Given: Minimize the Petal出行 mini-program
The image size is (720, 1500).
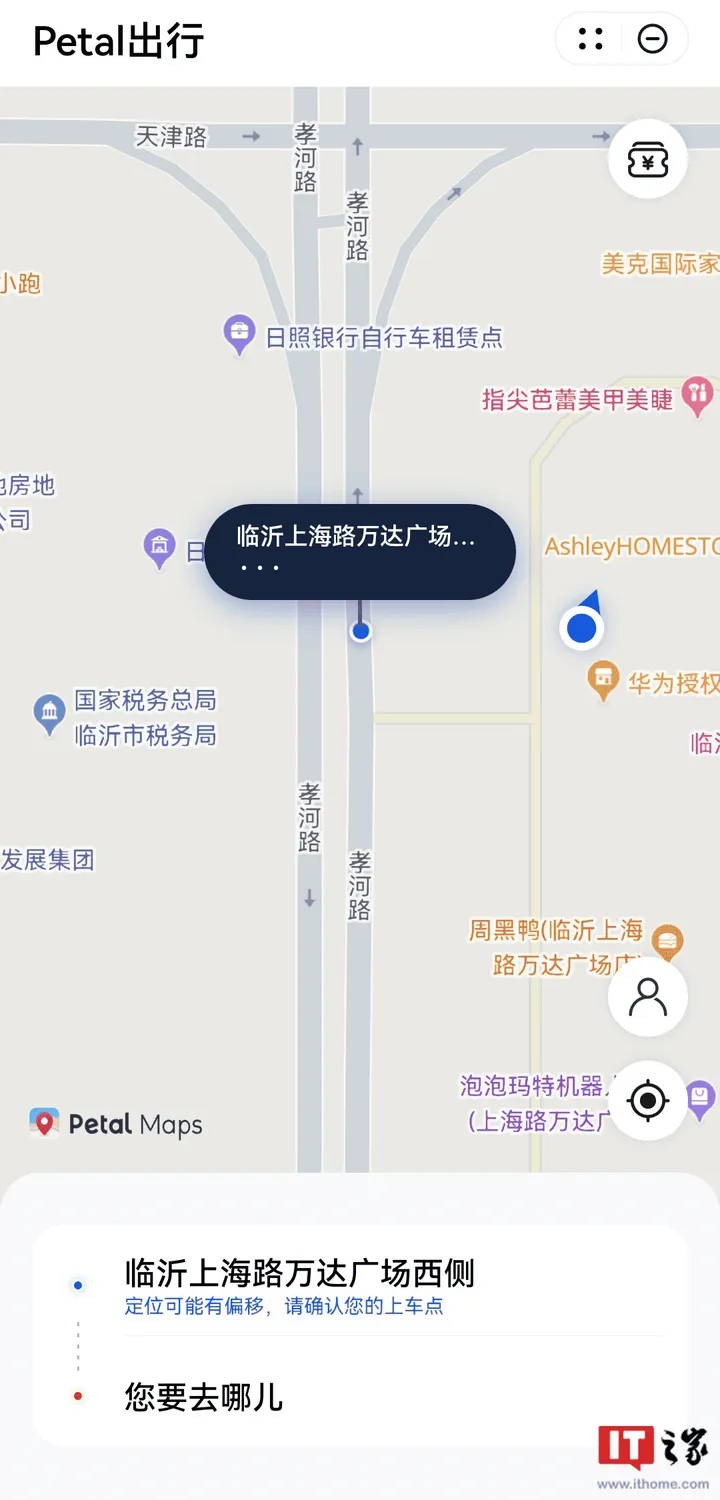Looking at the screenshot, I should coord(652,40).
